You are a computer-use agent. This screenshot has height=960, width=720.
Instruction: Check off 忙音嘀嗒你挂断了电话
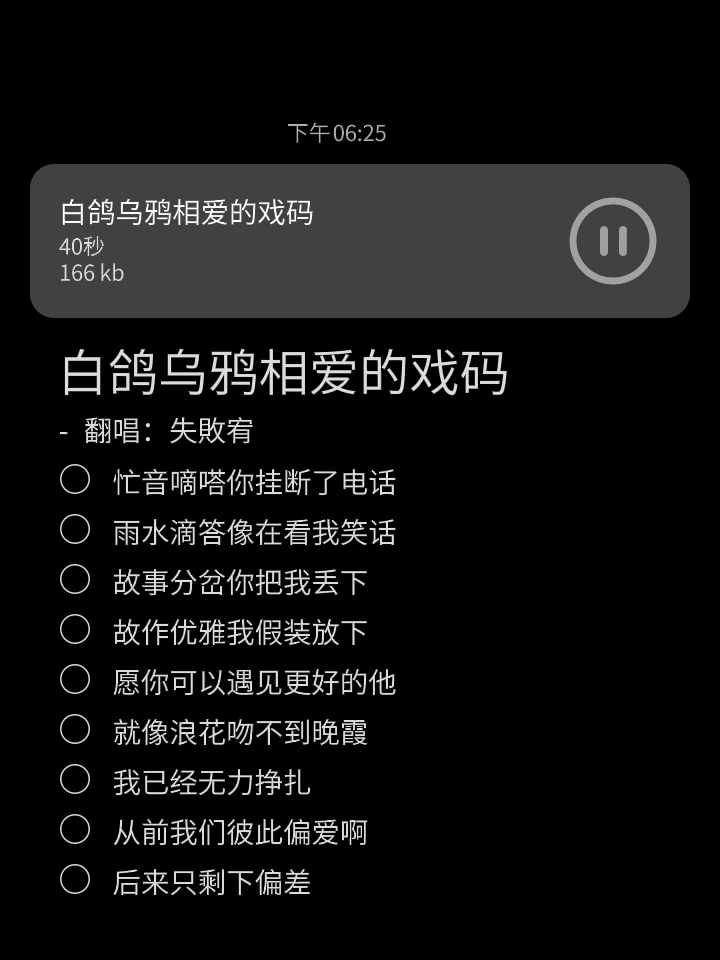point(75,480)
